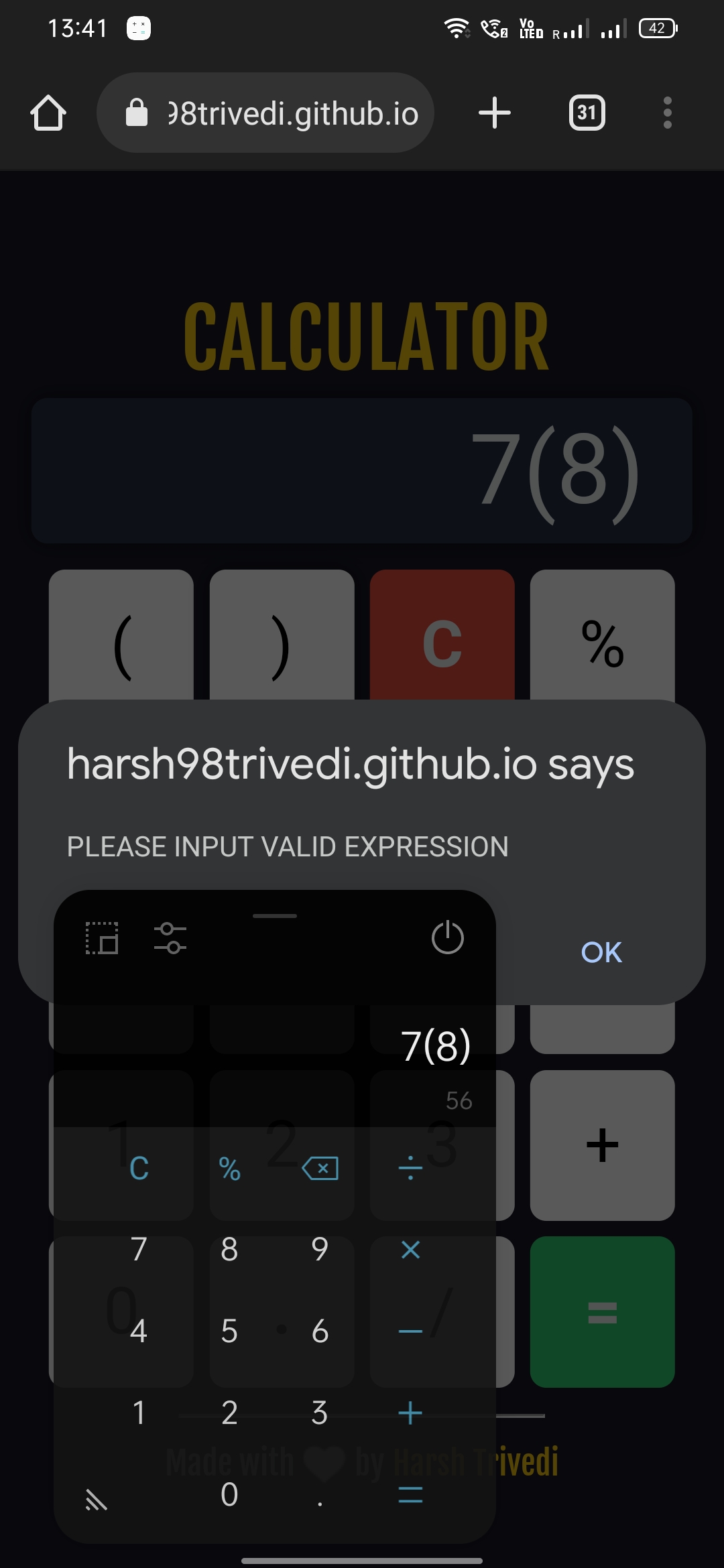Tap backspace on the floating calculator

[320, 1169]
